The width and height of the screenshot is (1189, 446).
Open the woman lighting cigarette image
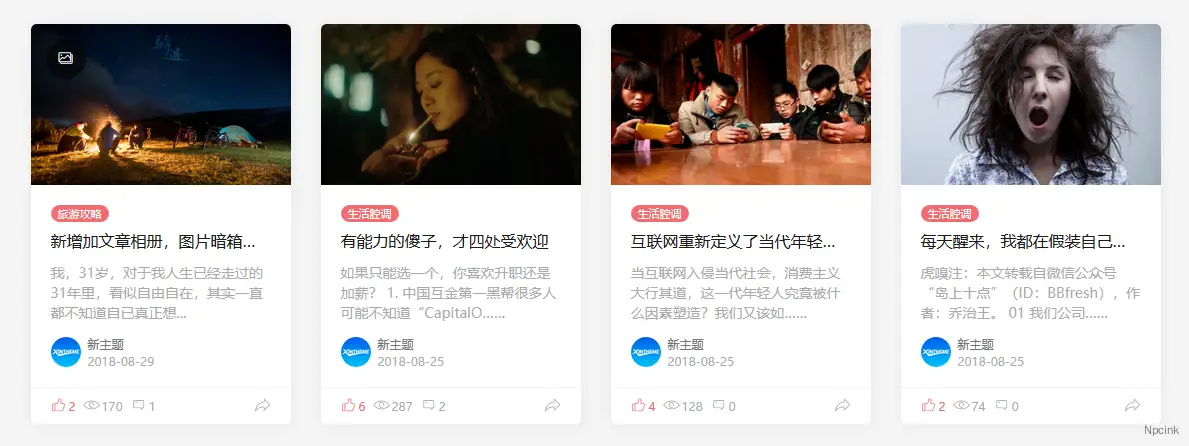(x=451, y=105)
